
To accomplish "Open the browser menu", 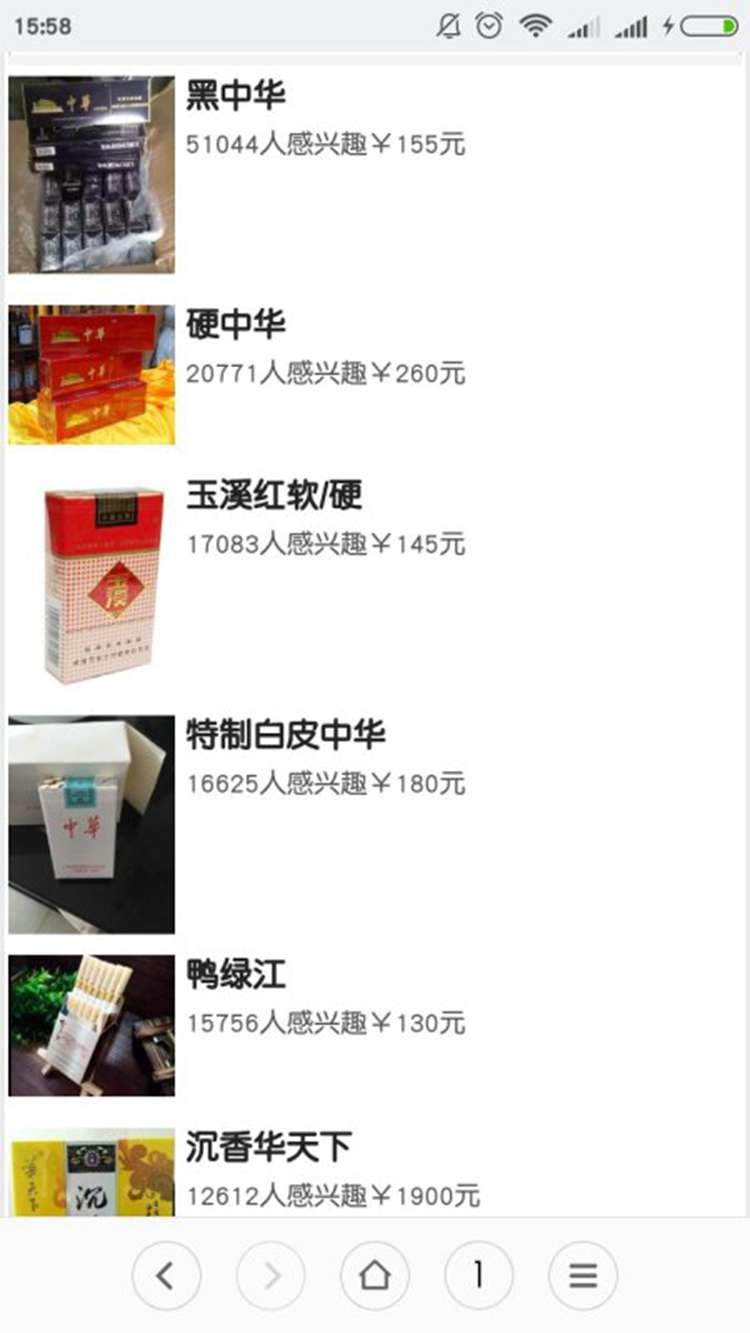I will point(582,1275).
